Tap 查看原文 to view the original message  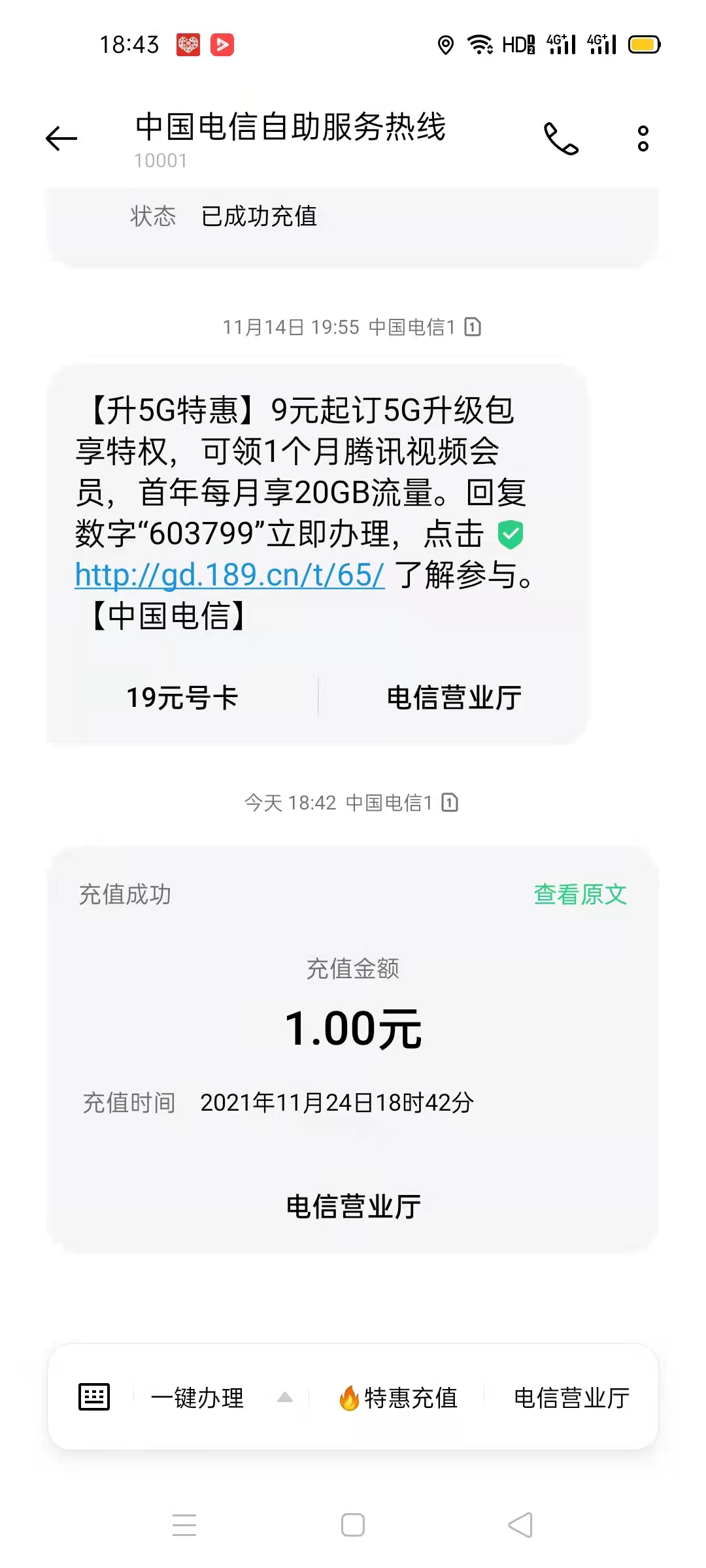click(x=580, y=894)
